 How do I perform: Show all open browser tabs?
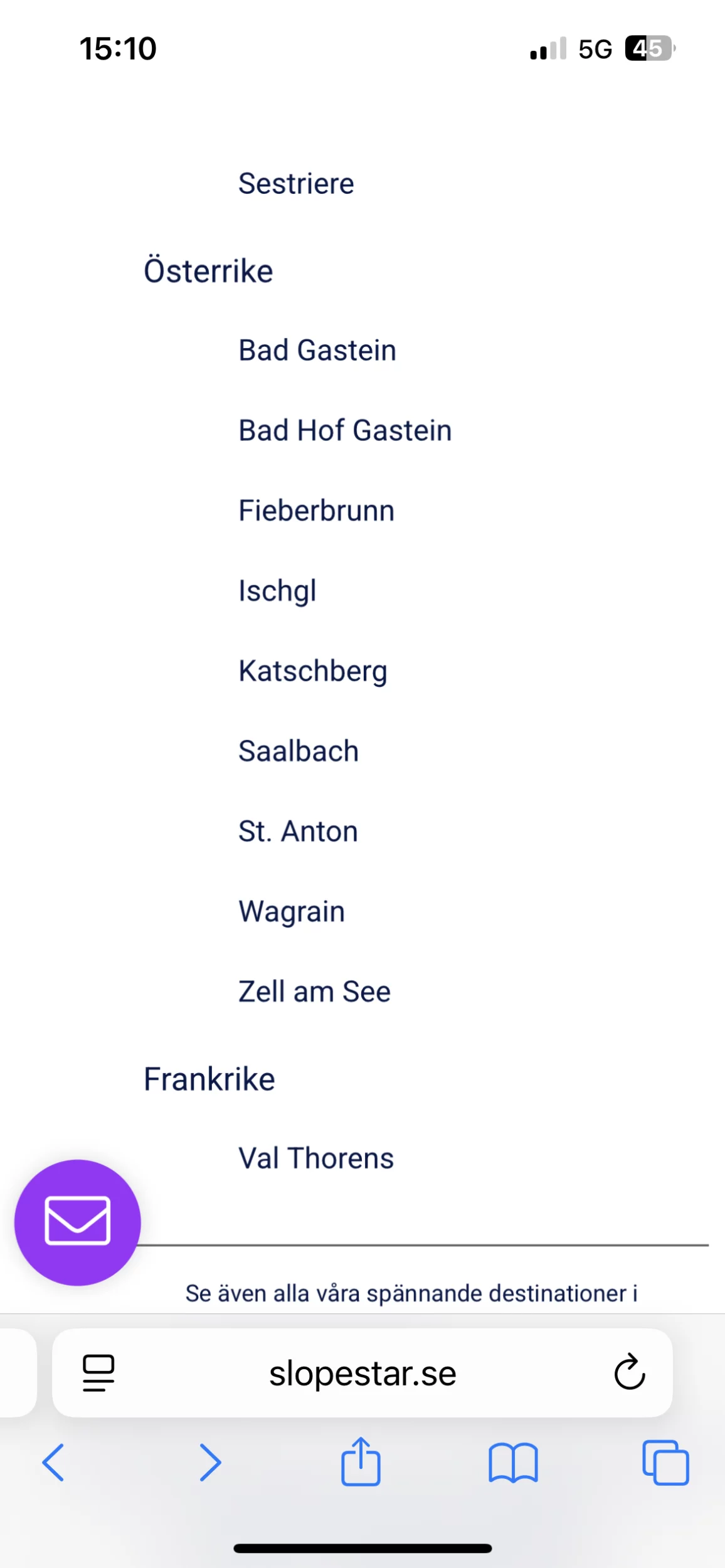665,1463
